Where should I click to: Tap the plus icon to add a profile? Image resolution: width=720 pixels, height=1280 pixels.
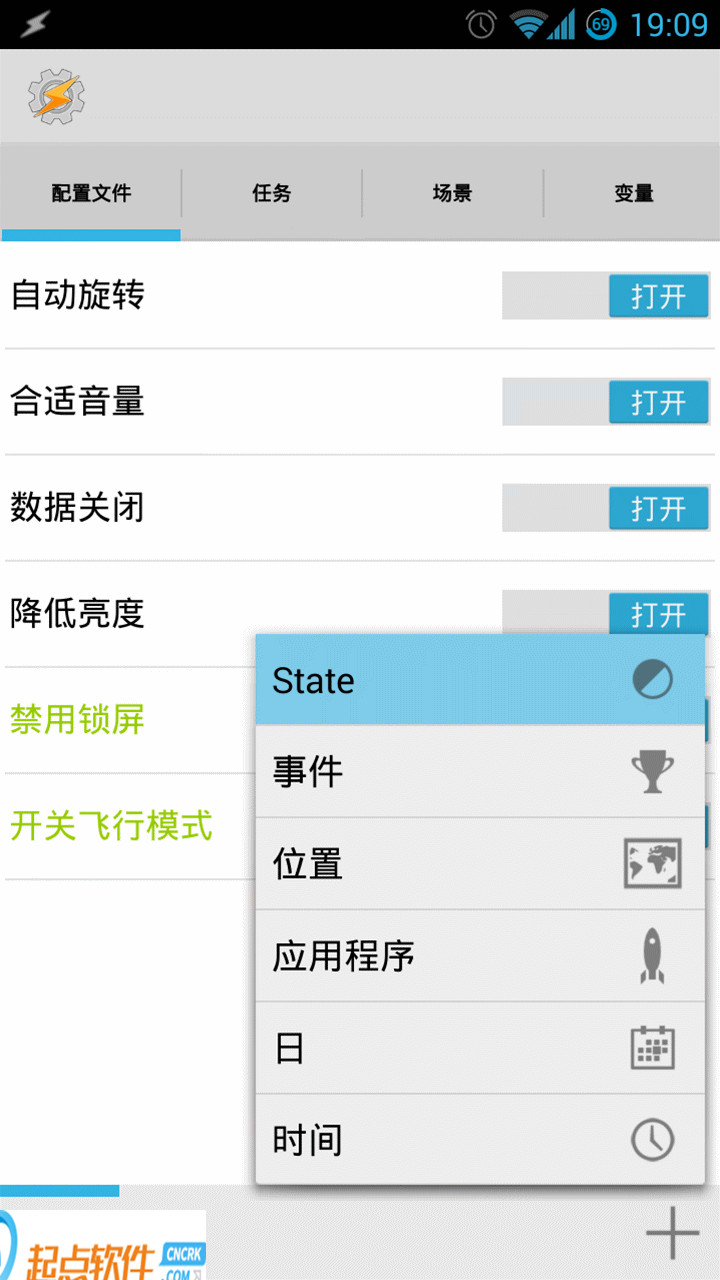(672, 1233)
